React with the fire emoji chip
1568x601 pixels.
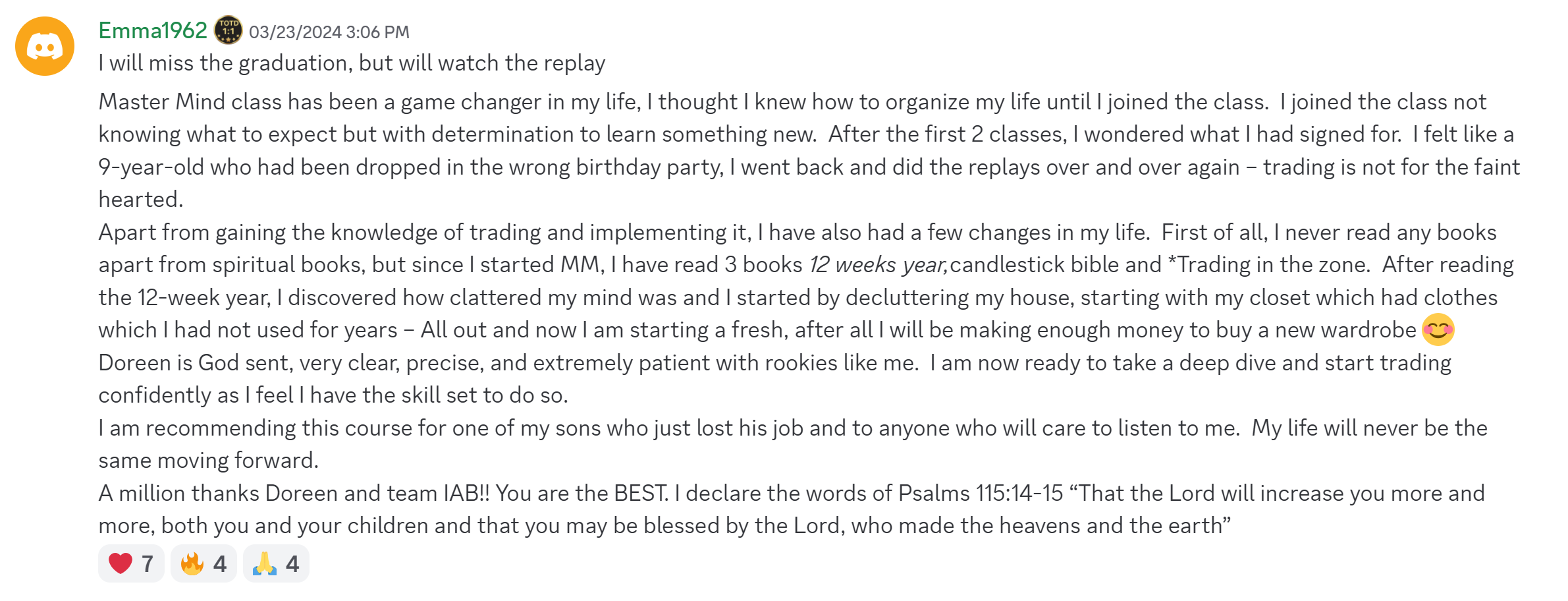[x=203, y=563]
